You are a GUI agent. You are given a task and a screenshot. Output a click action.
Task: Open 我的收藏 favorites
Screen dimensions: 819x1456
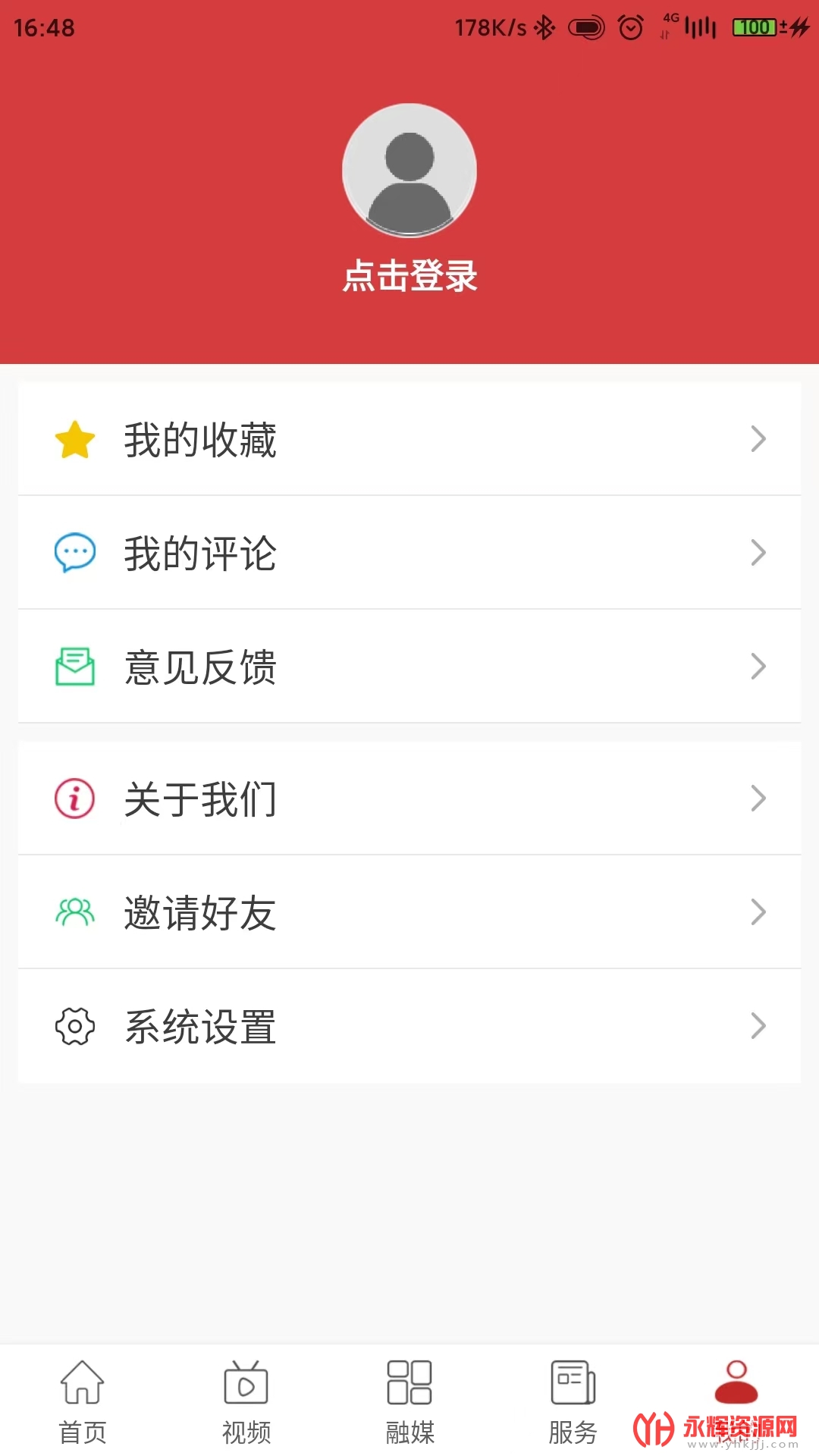pos(409,439)
